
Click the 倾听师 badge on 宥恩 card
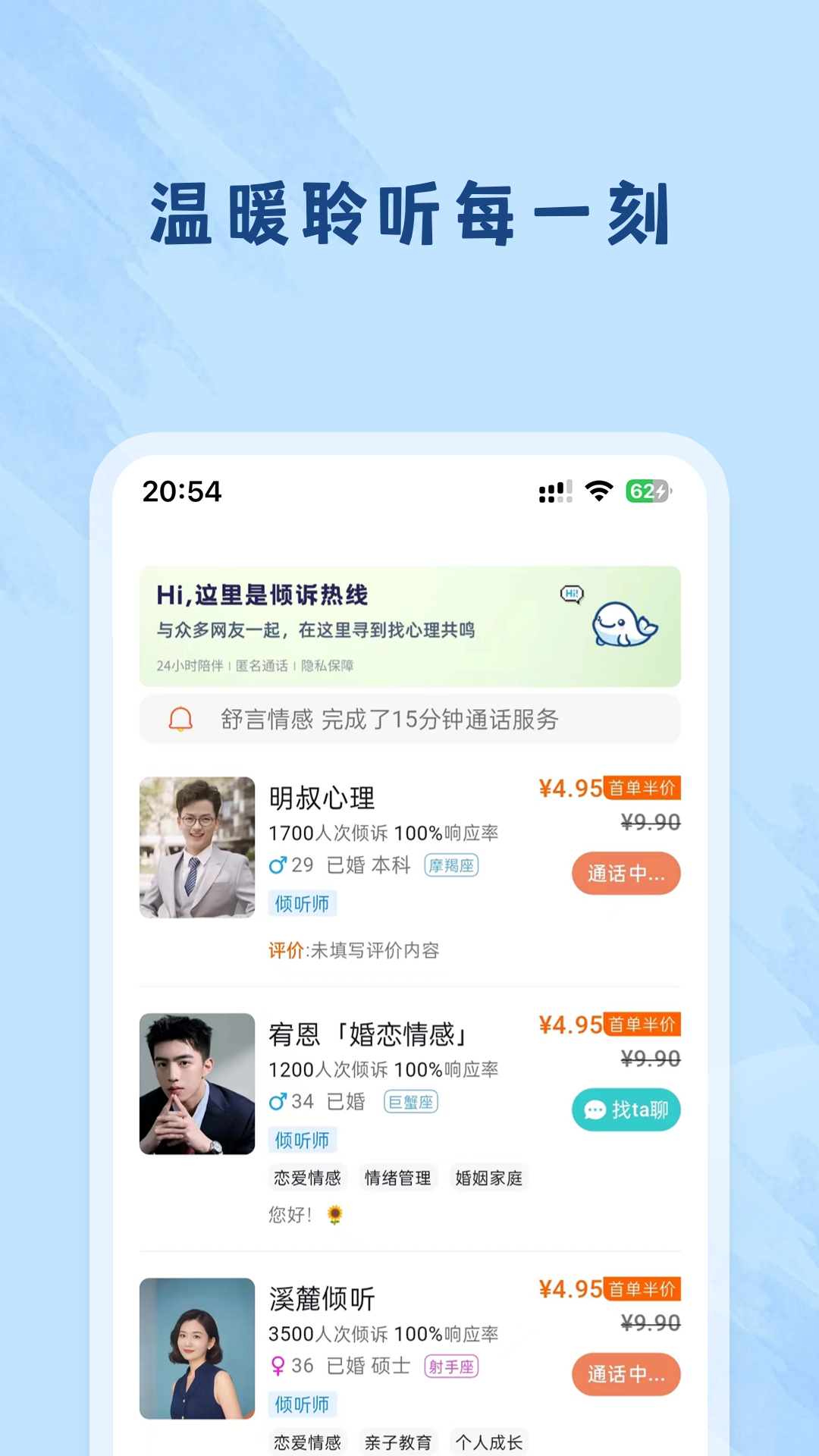pos(303,1141)
